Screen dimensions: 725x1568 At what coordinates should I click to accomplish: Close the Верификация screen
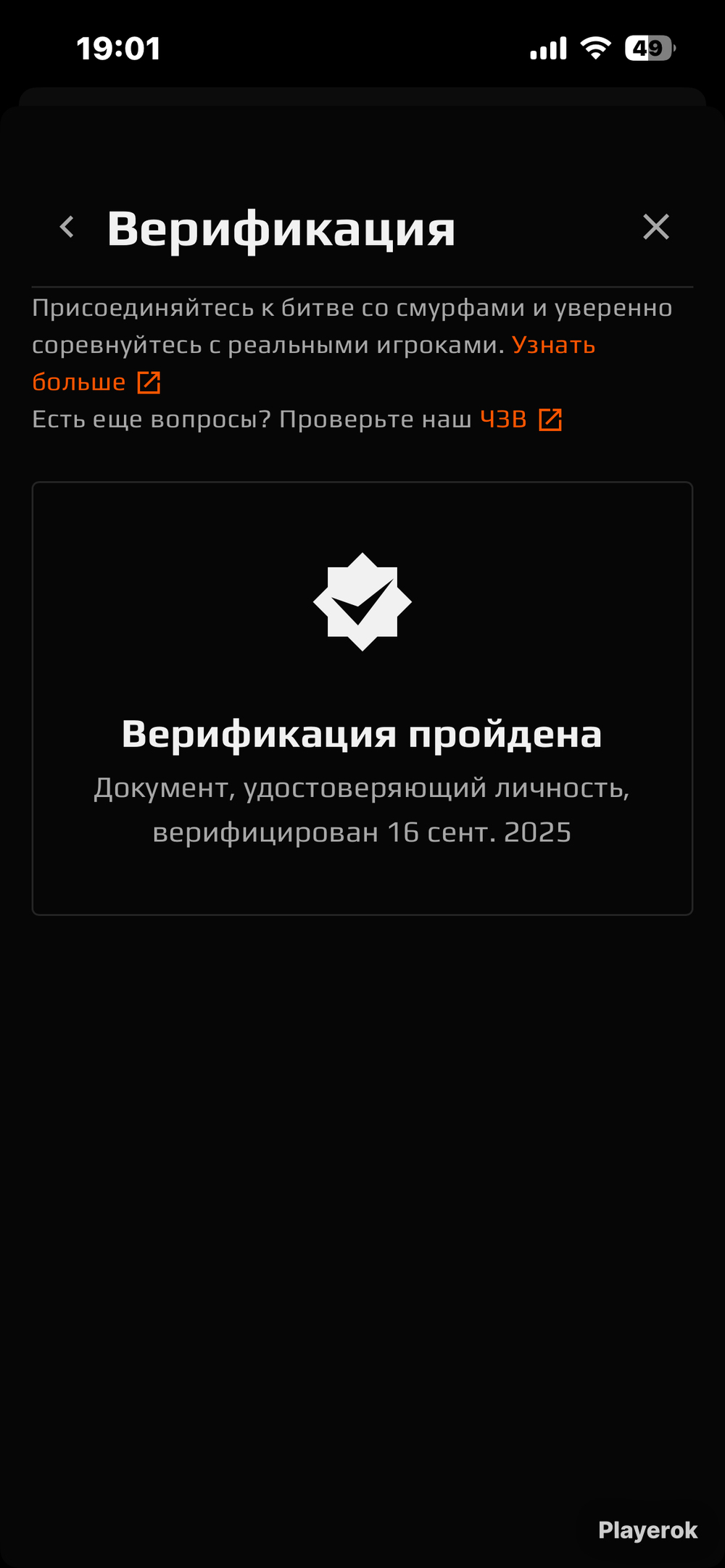[x=655, y=227]
